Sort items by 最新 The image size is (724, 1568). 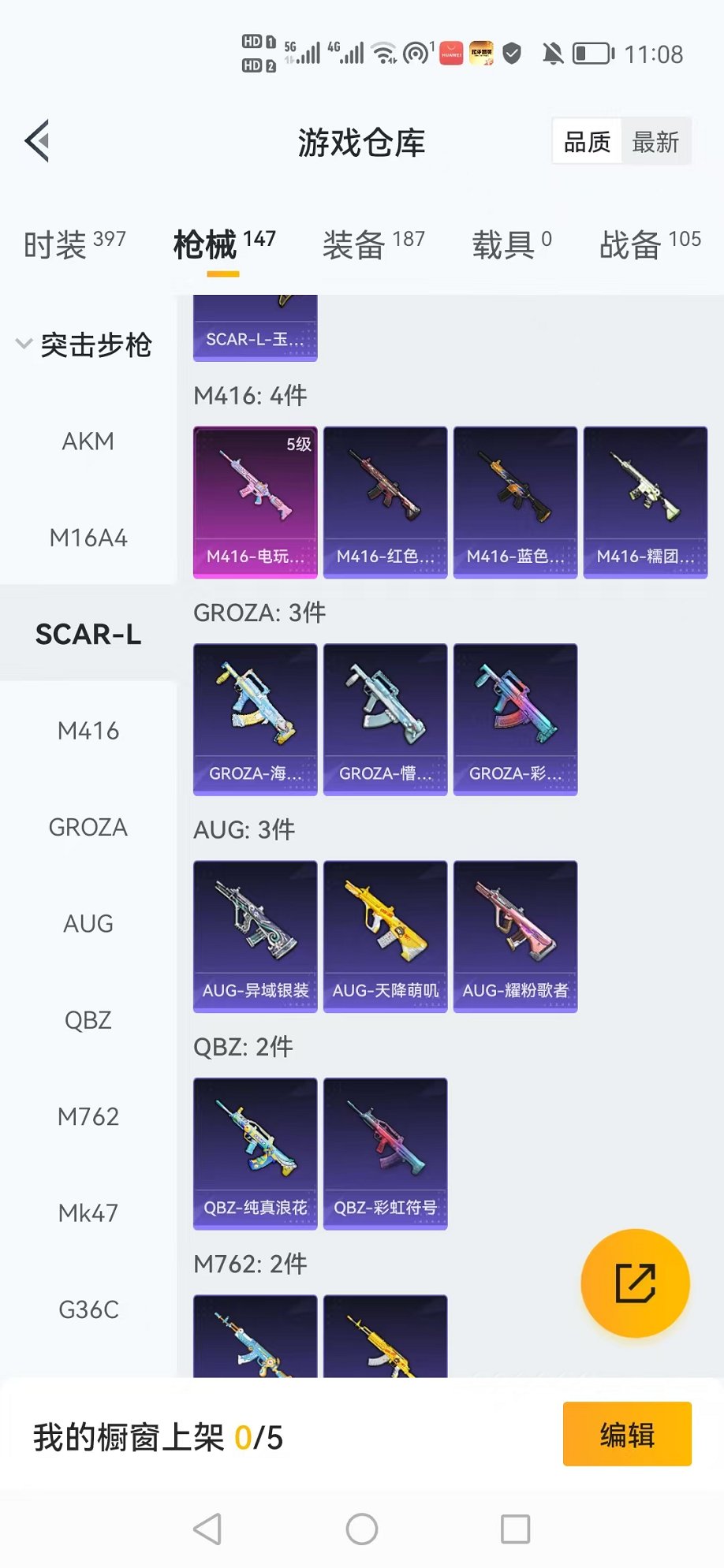coord(655,142)
